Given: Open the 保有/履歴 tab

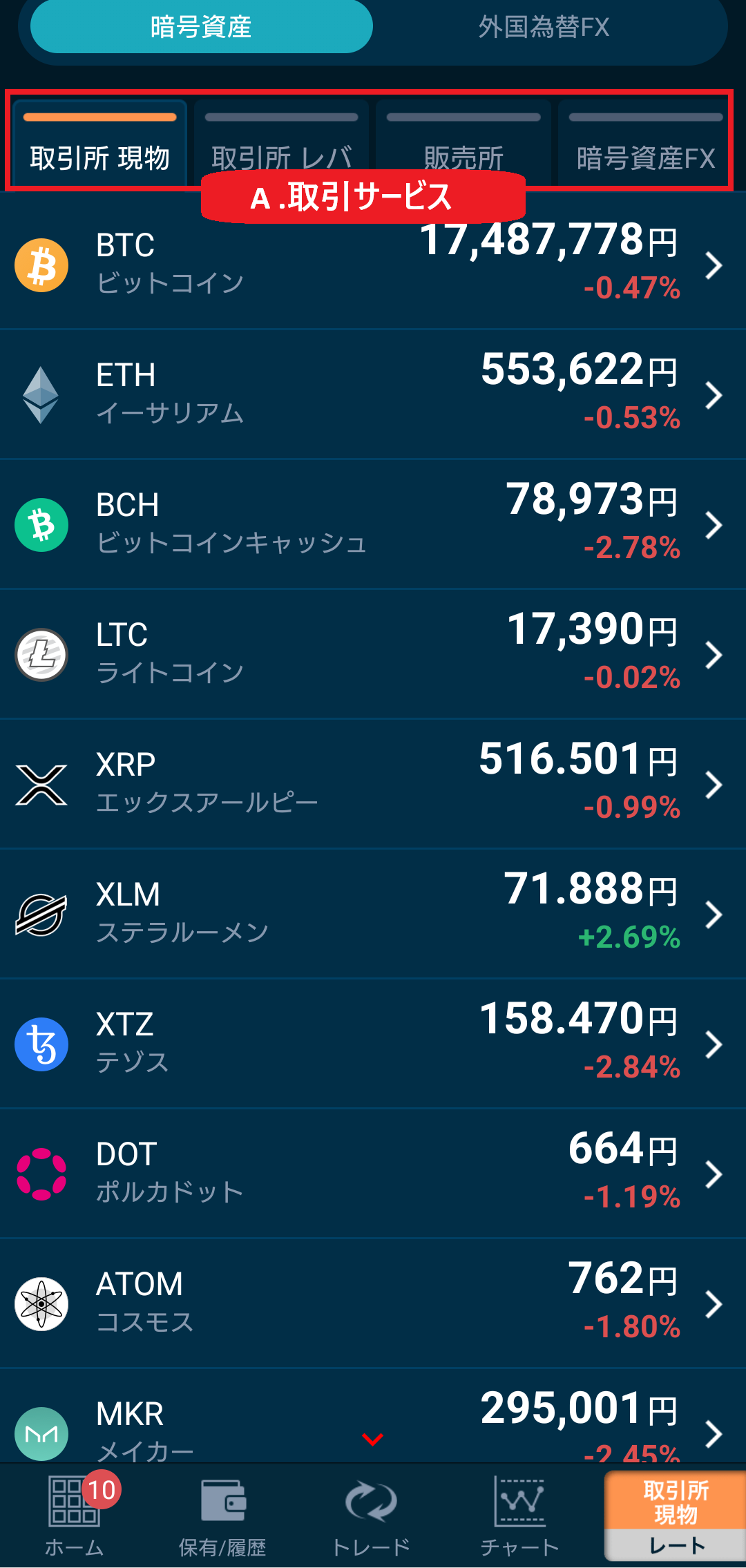Looking at the screenshot, I should click(222, 1516).
